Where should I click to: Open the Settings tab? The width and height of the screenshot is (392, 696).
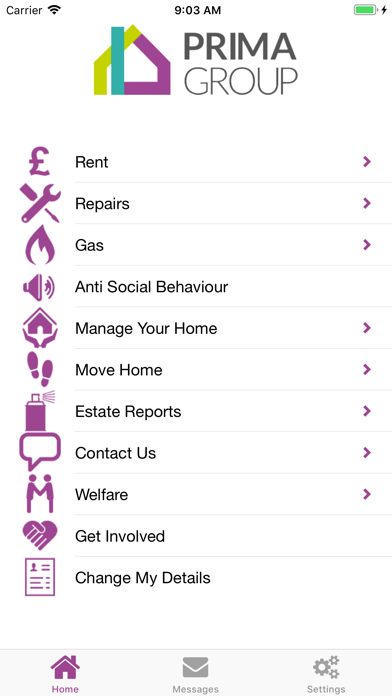pos(326,674)
